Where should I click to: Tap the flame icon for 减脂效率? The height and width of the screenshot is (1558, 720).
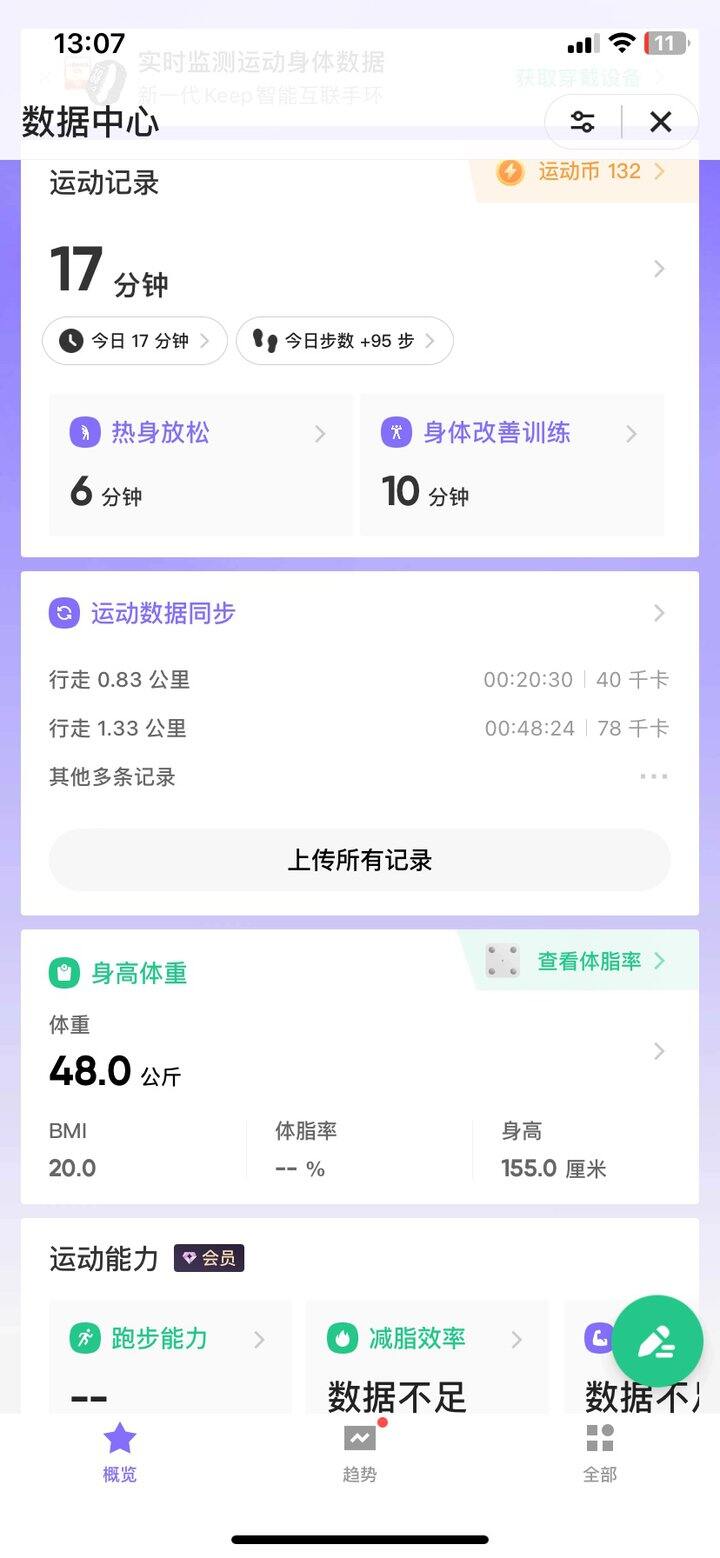point(344,1338)
